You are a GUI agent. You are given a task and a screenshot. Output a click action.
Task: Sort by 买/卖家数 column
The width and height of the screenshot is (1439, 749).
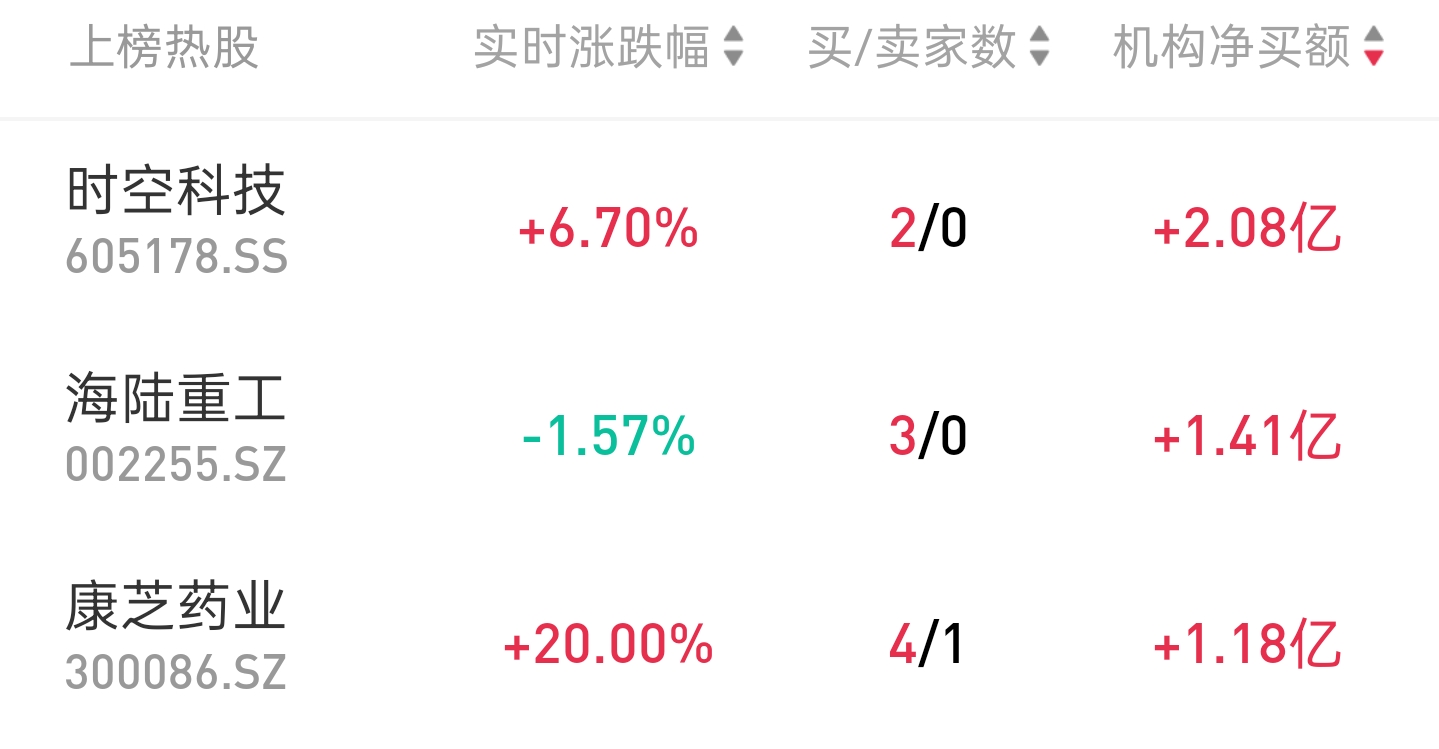point(928,47)
